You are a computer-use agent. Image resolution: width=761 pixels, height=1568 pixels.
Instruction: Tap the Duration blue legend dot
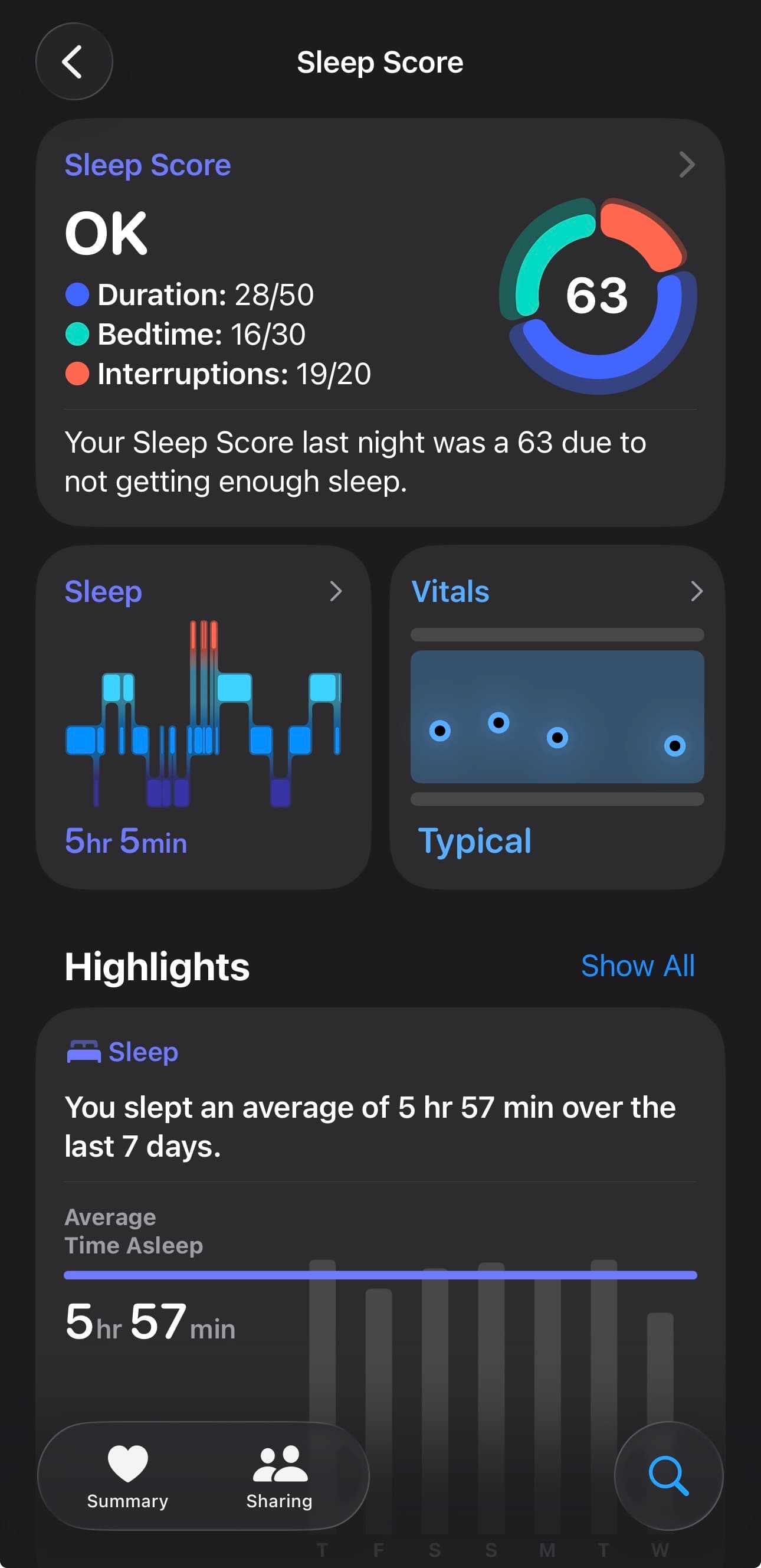point(77,294)
